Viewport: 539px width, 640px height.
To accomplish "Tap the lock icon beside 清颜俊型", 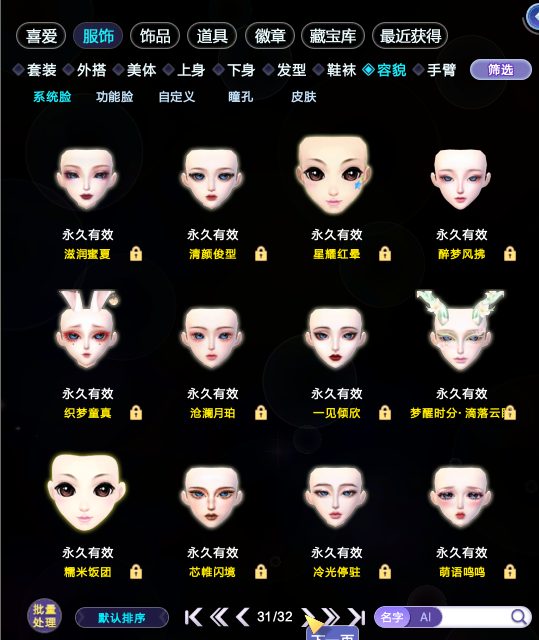I will [x=261, y=254].
